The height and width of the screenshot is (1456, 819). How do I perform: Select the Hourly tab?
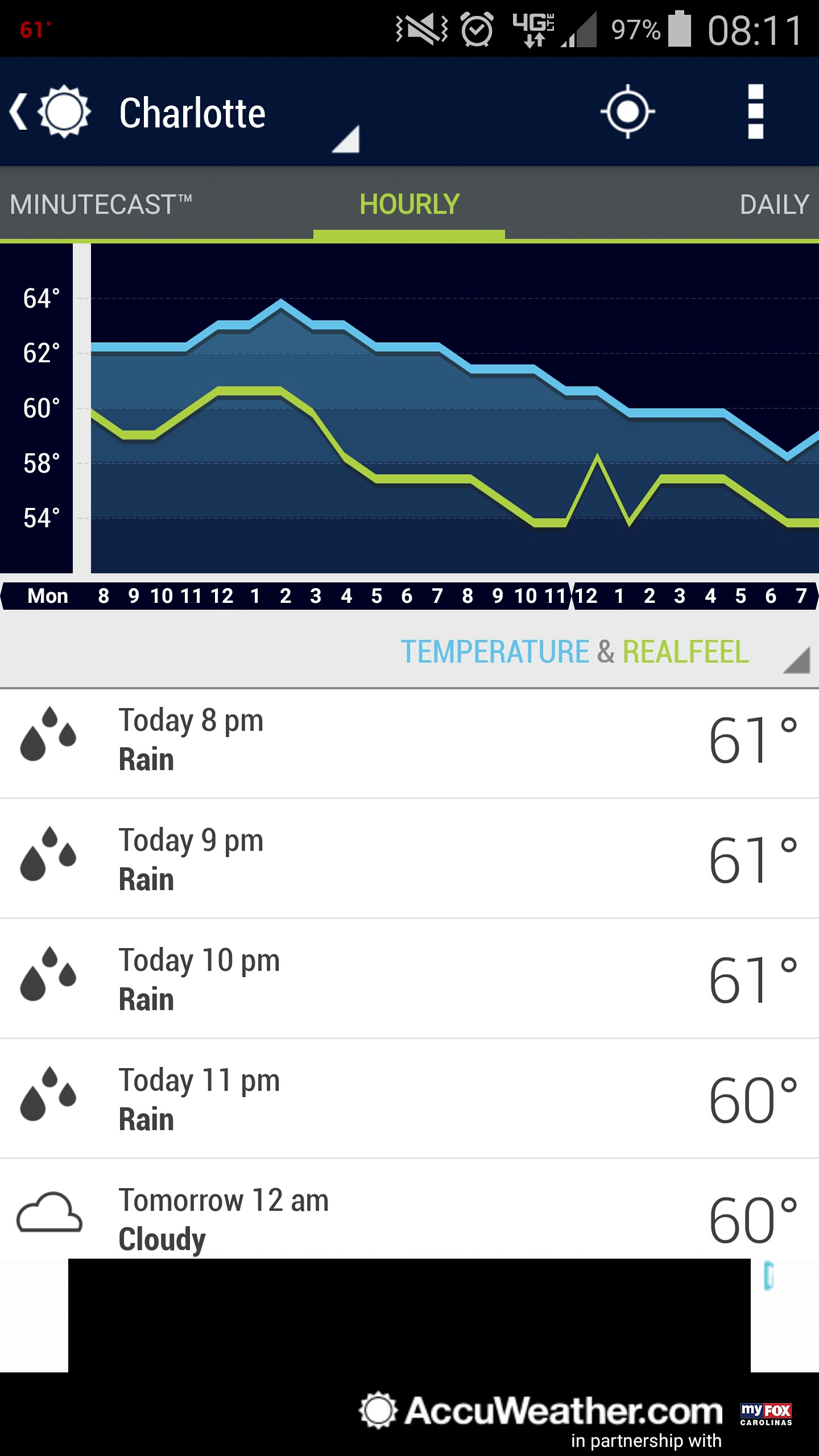(x=409, y=204)
